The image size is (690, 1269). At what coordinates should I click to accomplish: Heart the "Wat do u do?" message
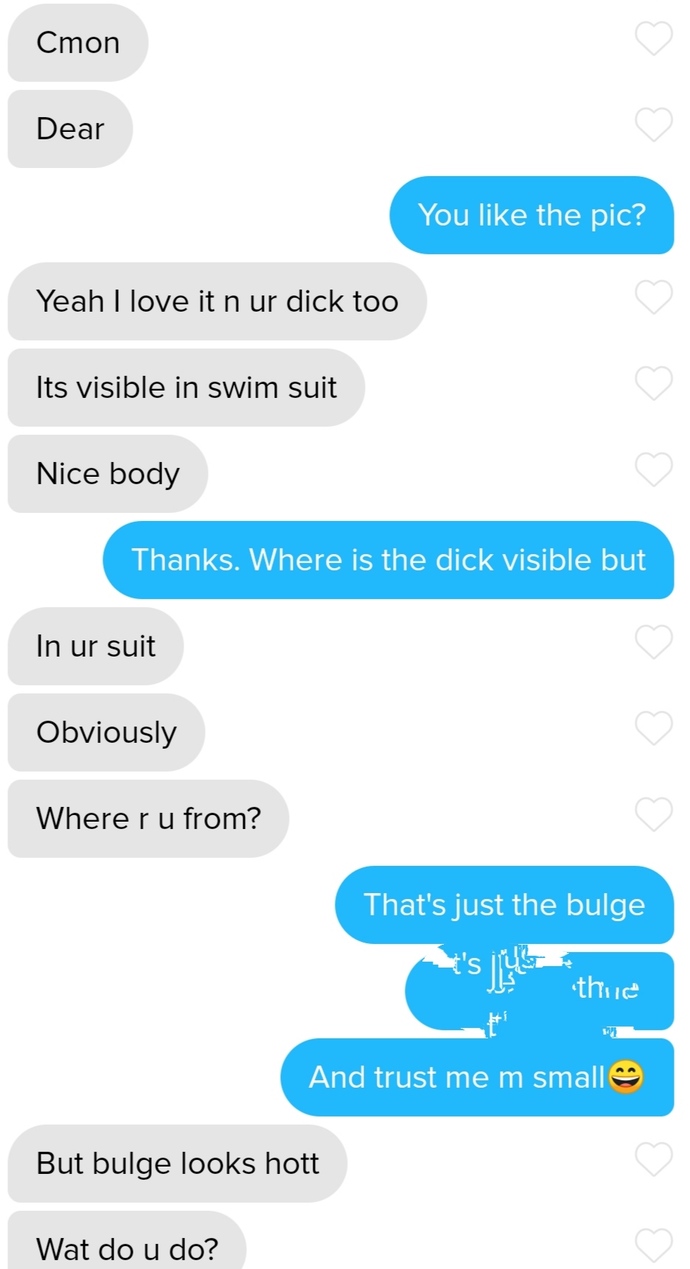pos(654,1247)
